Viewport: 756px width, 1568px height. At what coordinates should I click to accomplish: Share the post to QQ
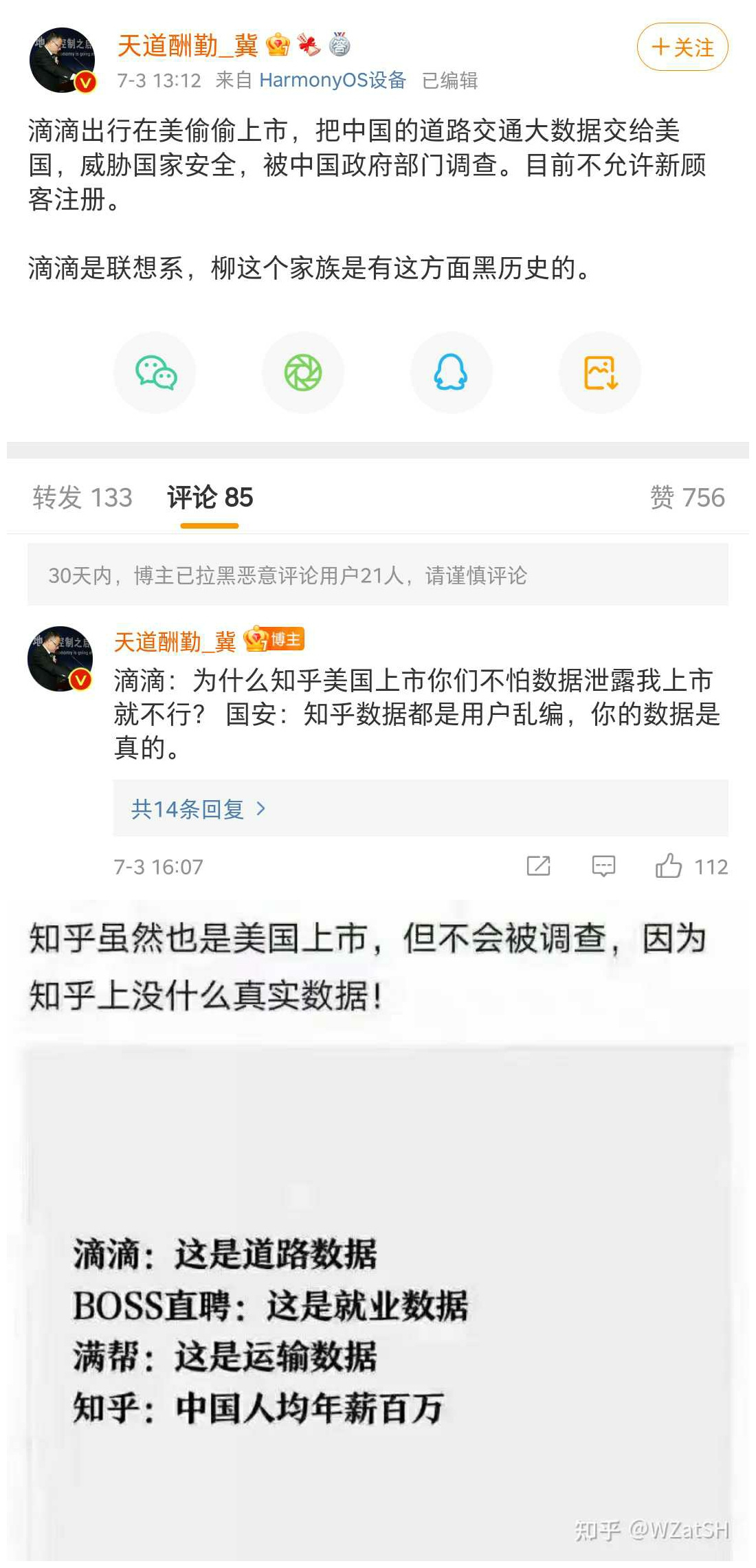click(451, 373)
